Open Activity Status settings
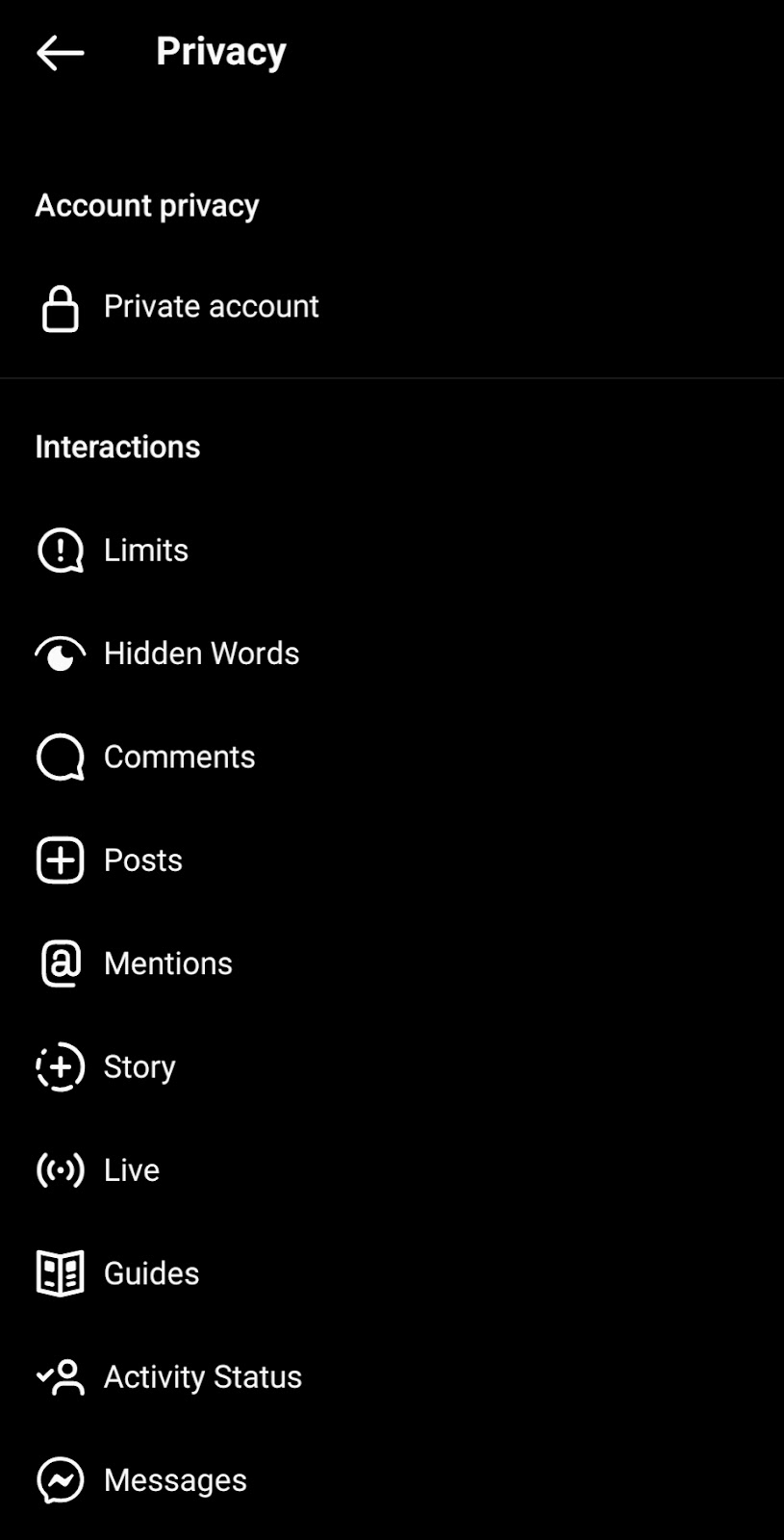 tap(202, 1377)
